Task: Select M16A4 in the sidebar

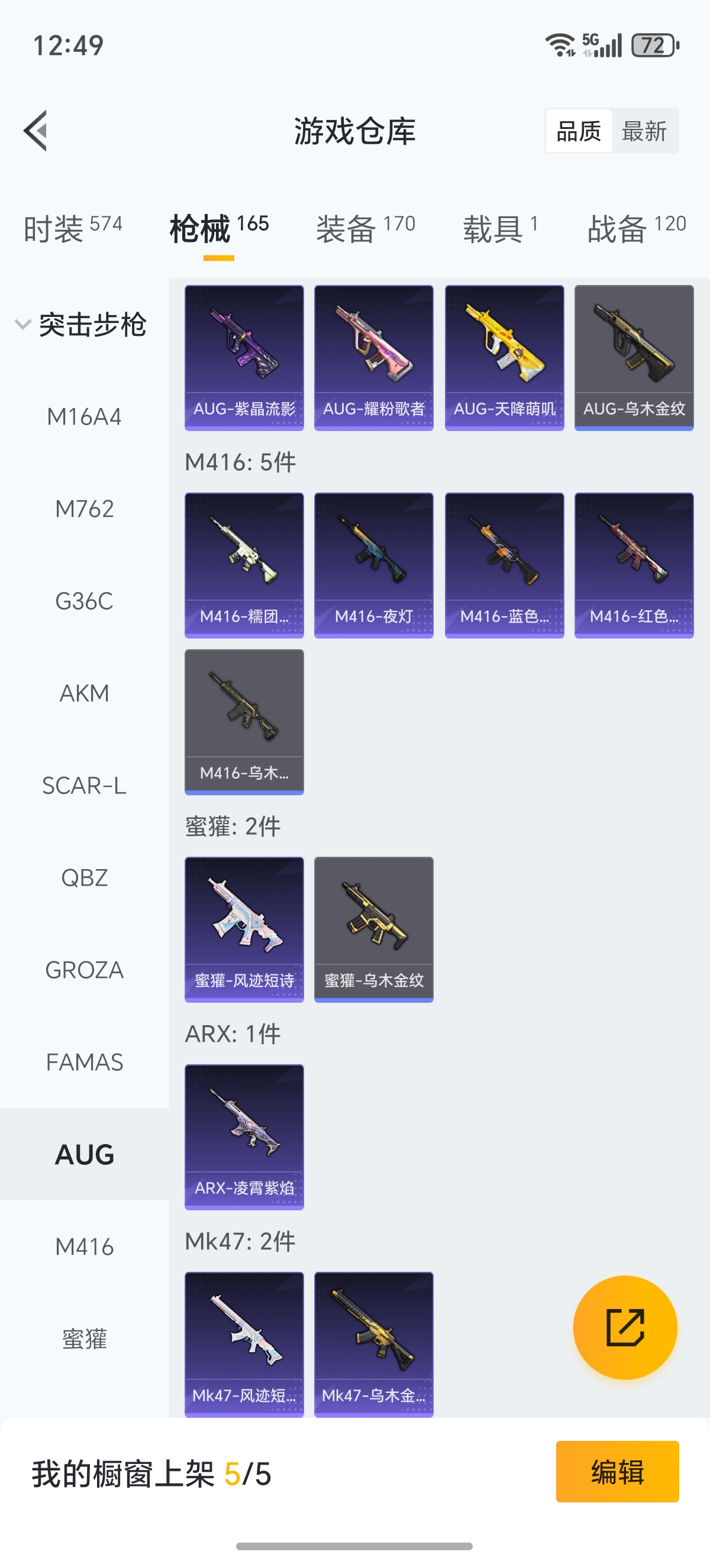Action: pyautogui.click(x=84, y=417)
